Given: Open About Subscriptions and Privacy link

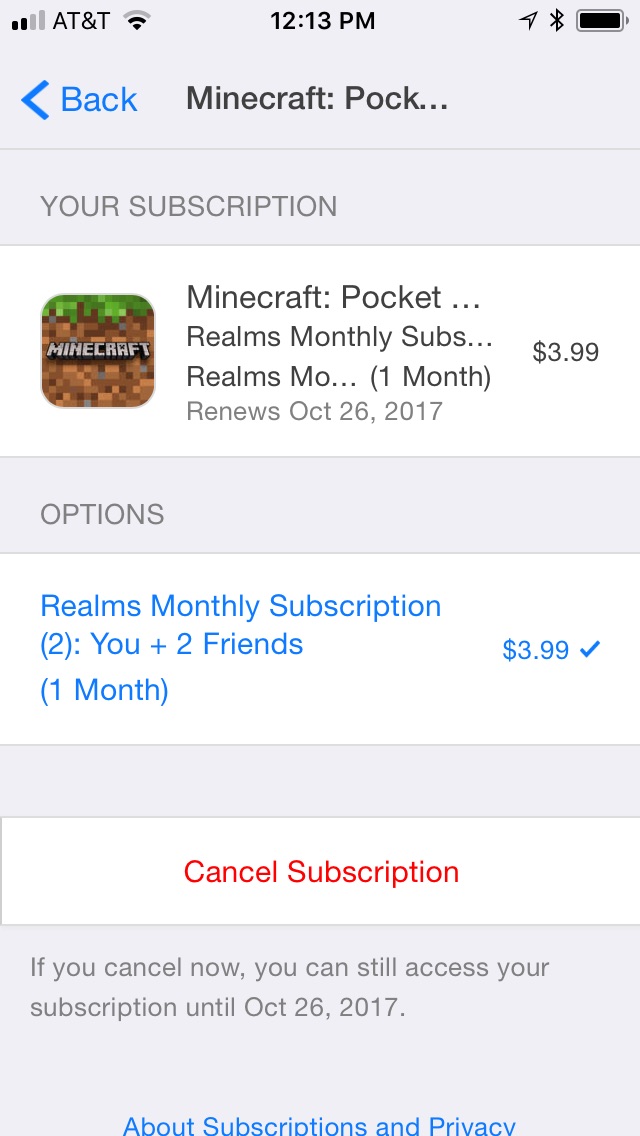Looking at the screenshot, I should tap(319, 1122).
